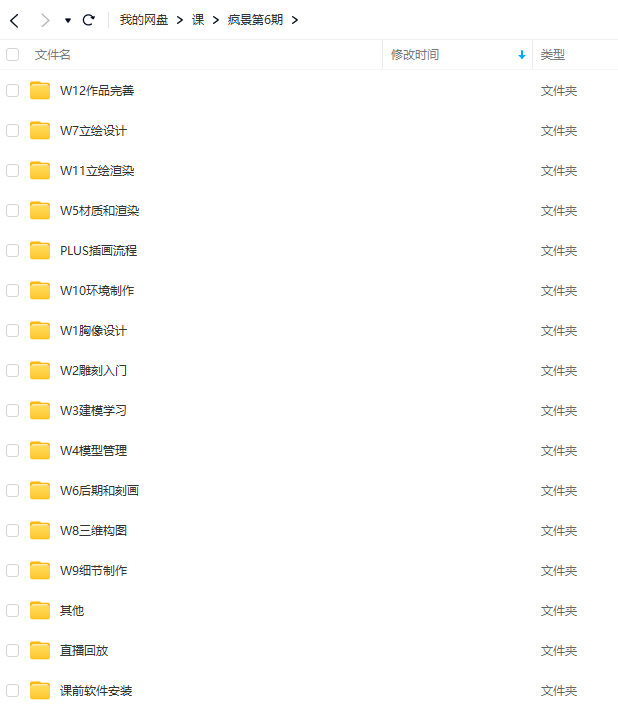618x718 pixels.
Task: Open the 课前软件安装 folder
Action: (95, 691)
